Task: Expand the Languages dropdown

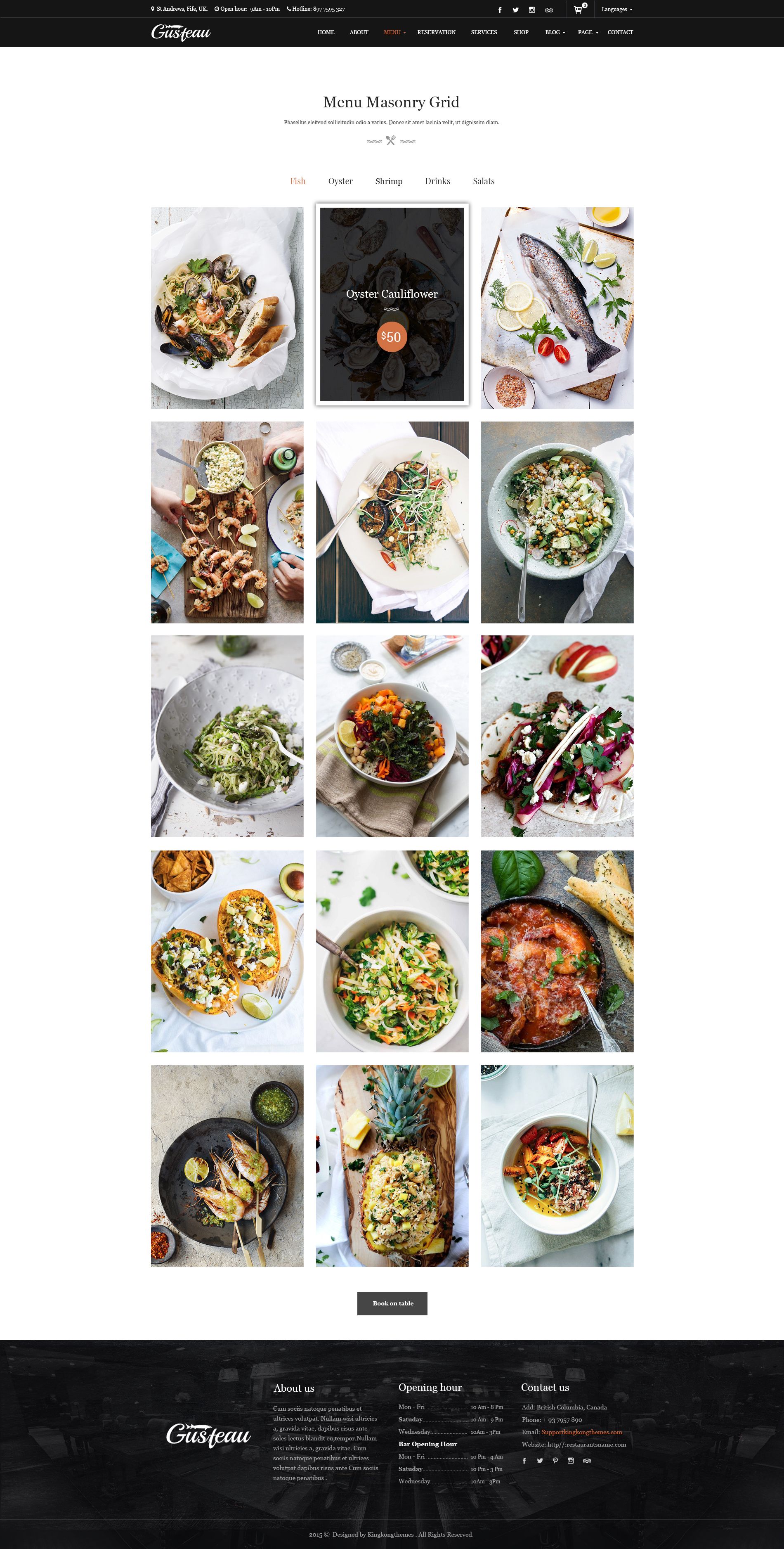Action: (x=616, y=9)
